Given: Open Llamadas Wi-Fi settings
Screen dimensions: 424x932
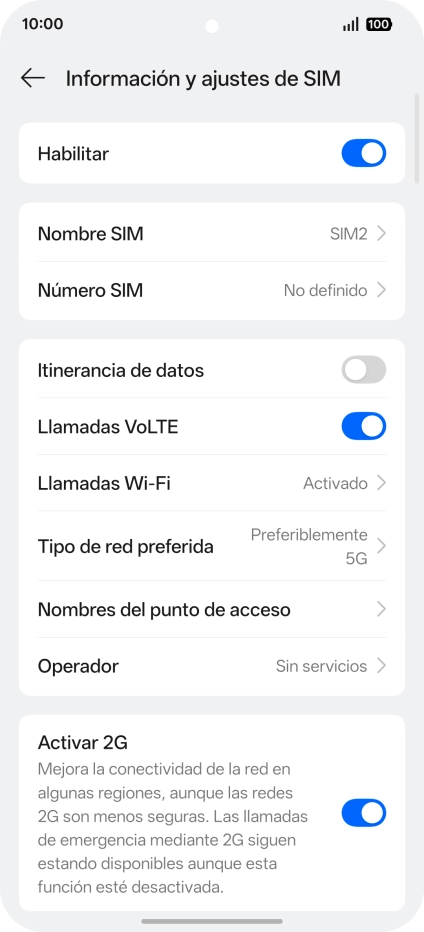Looking at the screenshot, I should tap(212, 483).
